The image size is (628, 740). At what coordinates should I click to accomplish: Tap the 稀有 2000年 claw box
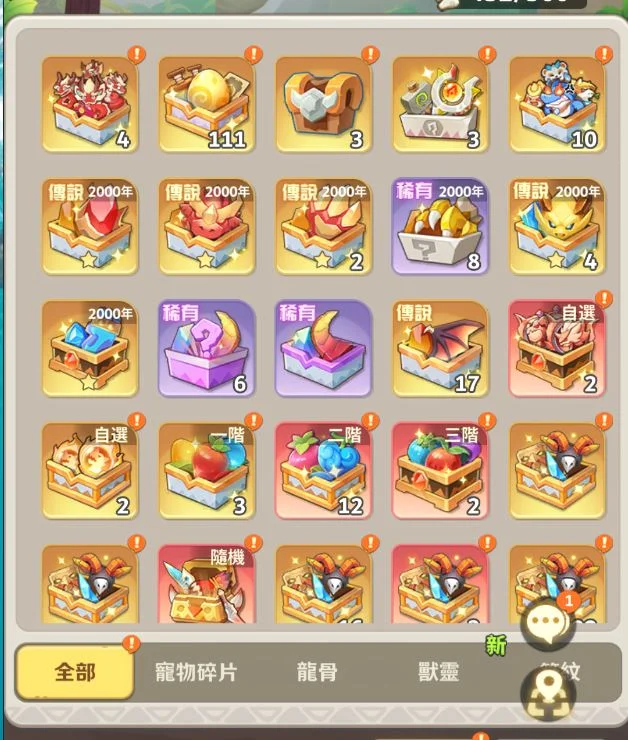440,226
